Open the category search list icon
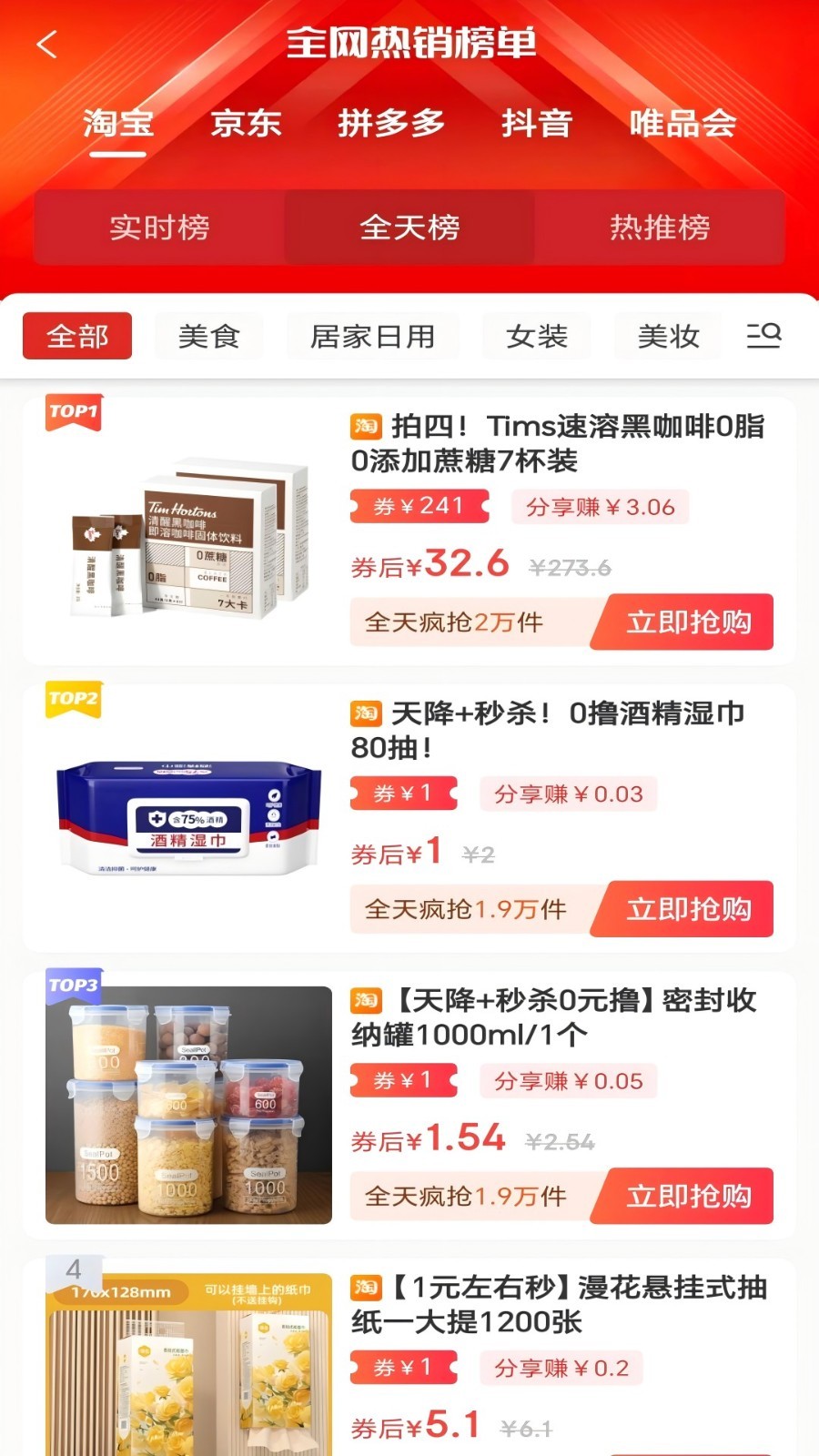The width and height of the screenshot is (819, 1456). click(763, 335)
